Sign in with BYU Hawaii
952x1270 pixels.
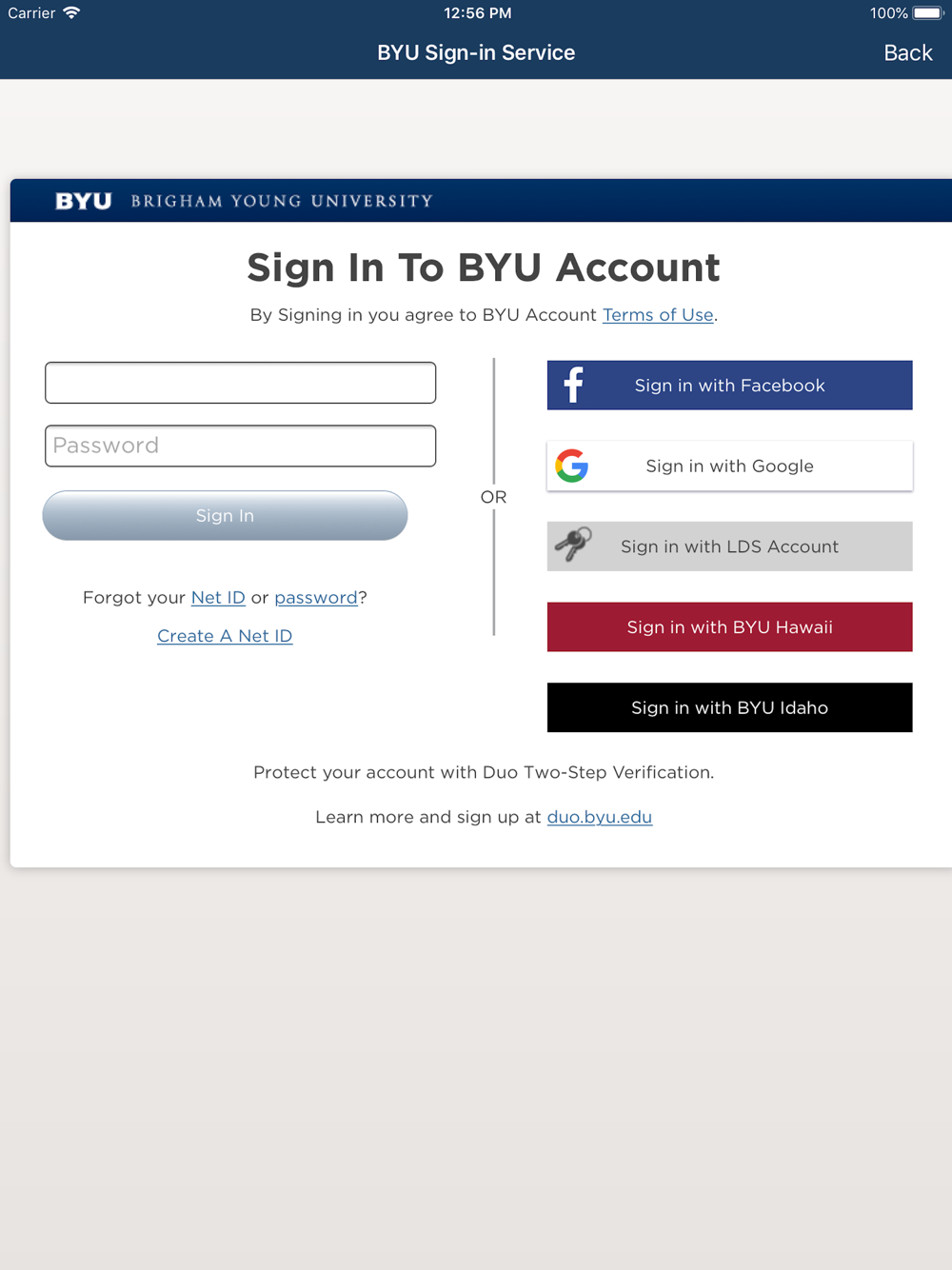coord(729,627)
